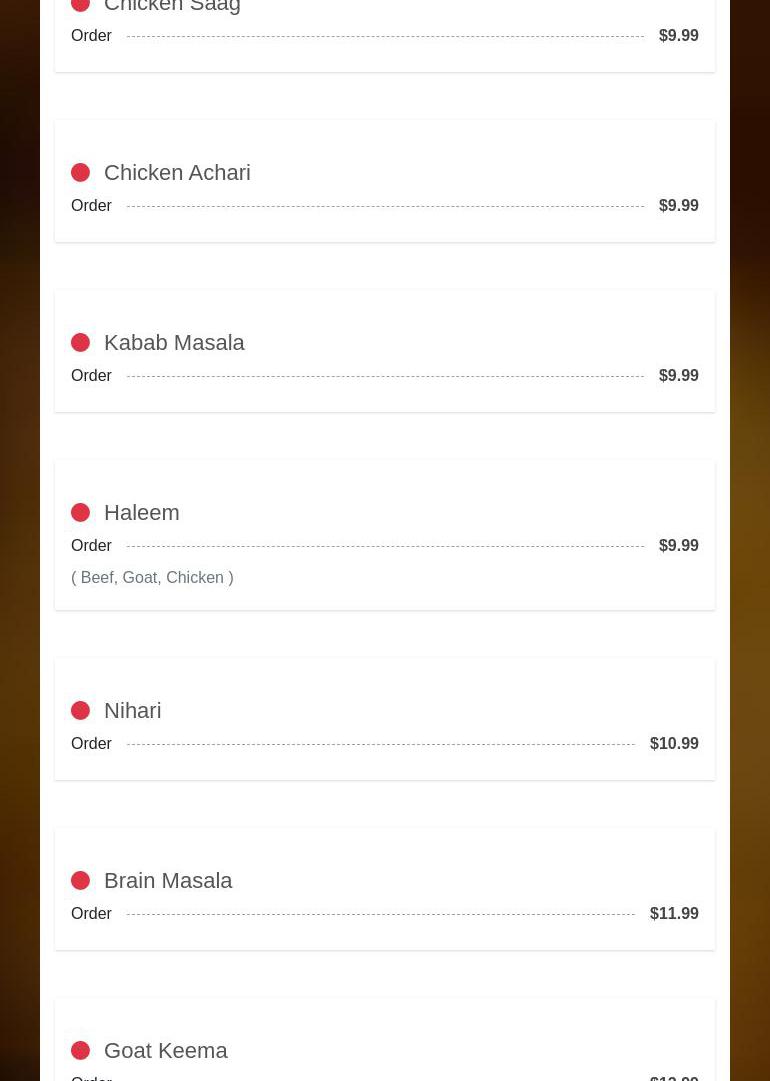Open the Chicken Achari menu item

[x=177, y=173]
